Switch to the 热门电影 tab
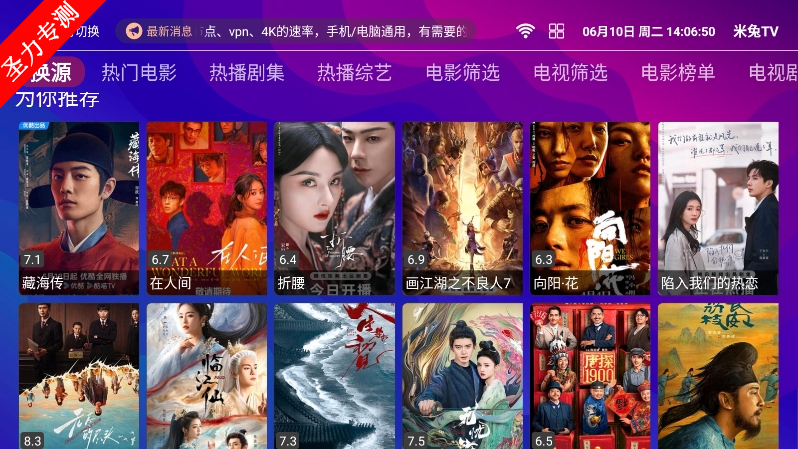Image resolution: width=798 pixels, height=449 pixels. pos(139,73)
